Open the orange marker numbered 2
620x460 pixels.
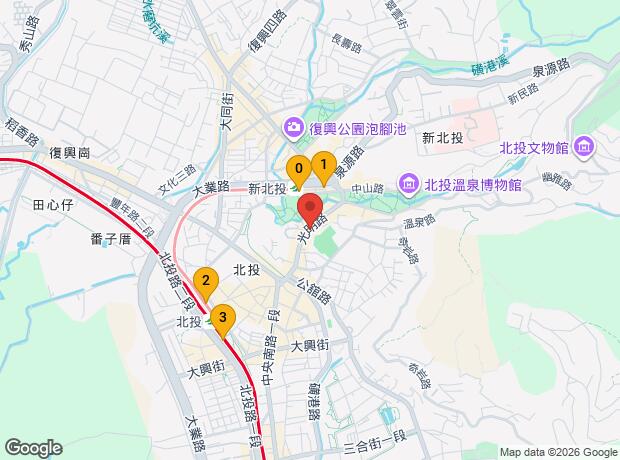[205, 280]
